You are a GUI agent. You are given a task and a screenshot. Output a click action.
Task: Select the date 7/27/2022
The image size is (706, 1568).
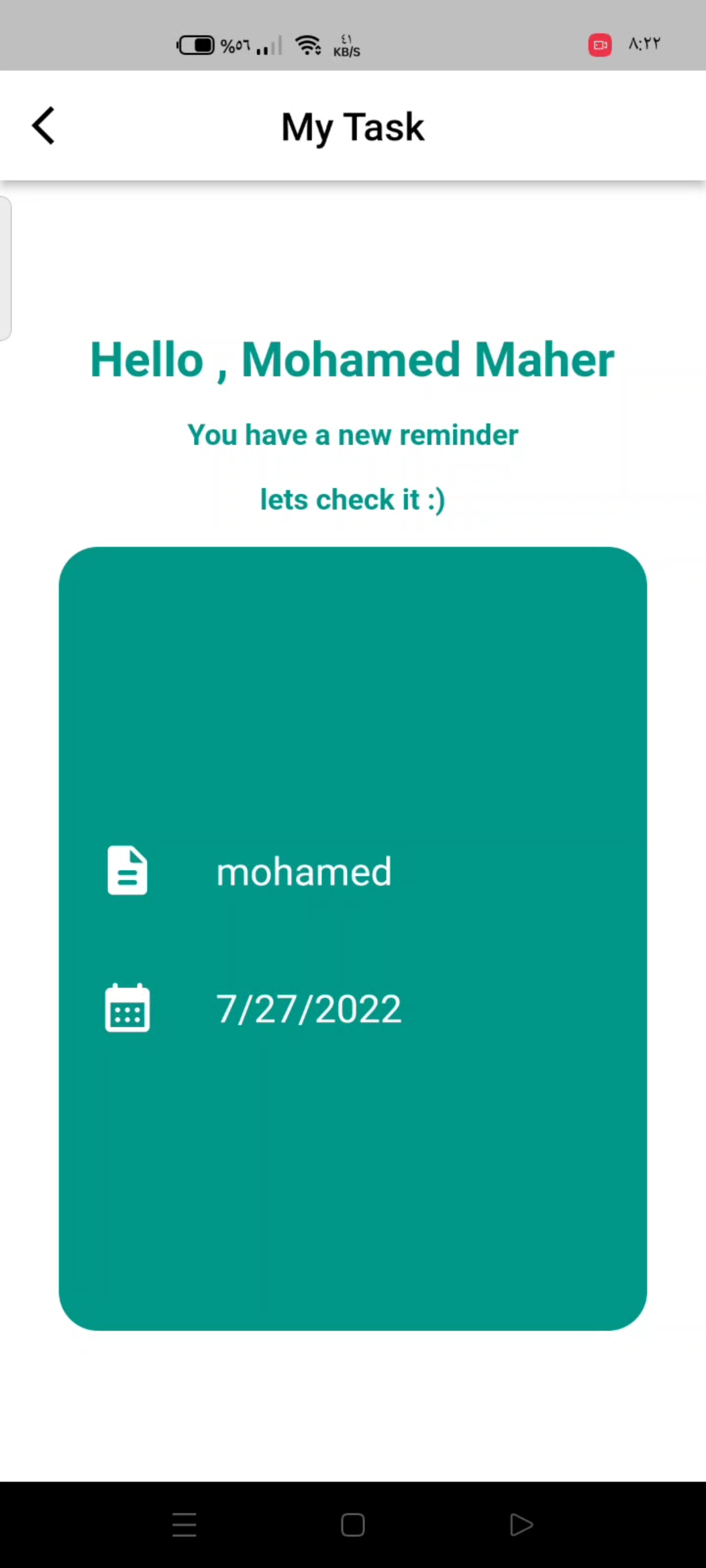[309, 1008]
